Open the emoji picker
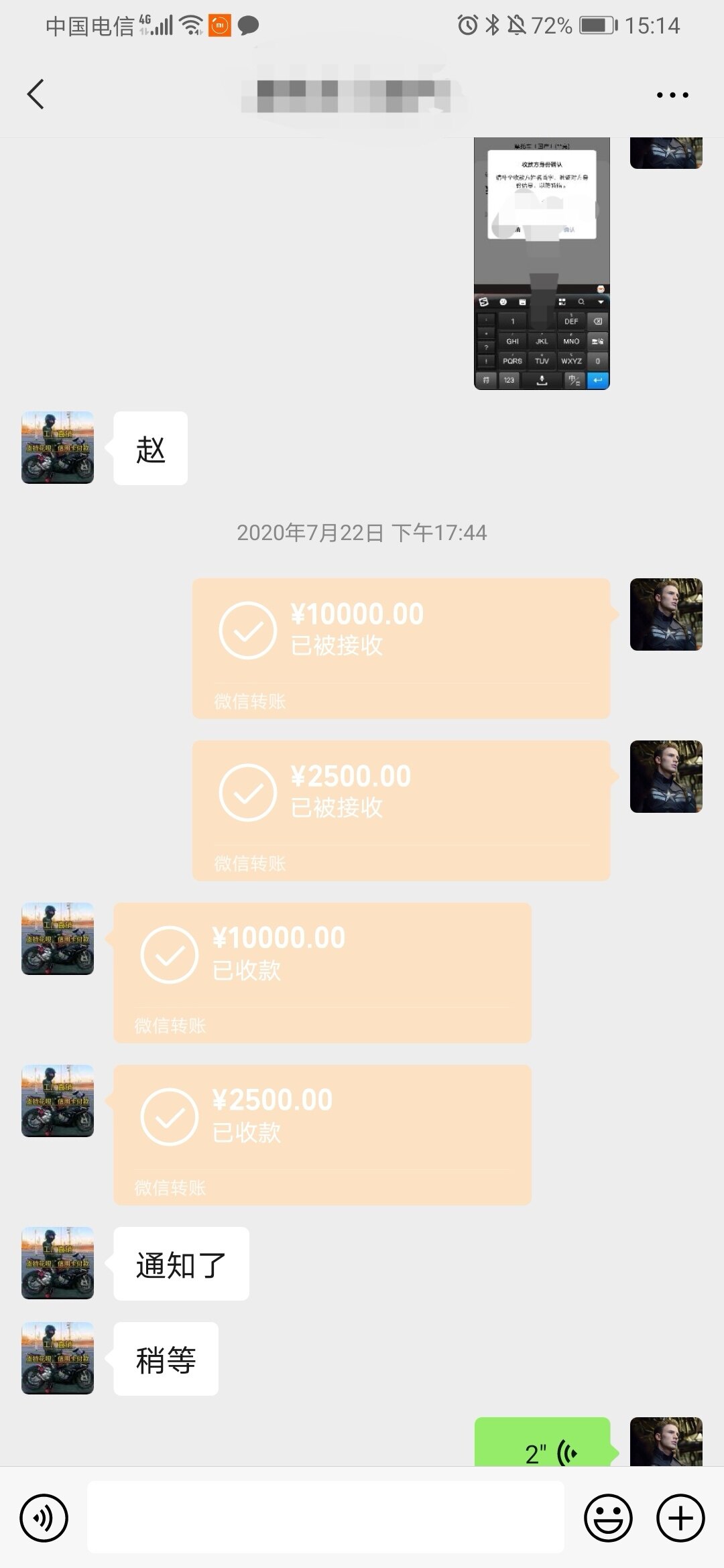The image size is (724, 1568). pyautogui.click(x=608, y=1518)
